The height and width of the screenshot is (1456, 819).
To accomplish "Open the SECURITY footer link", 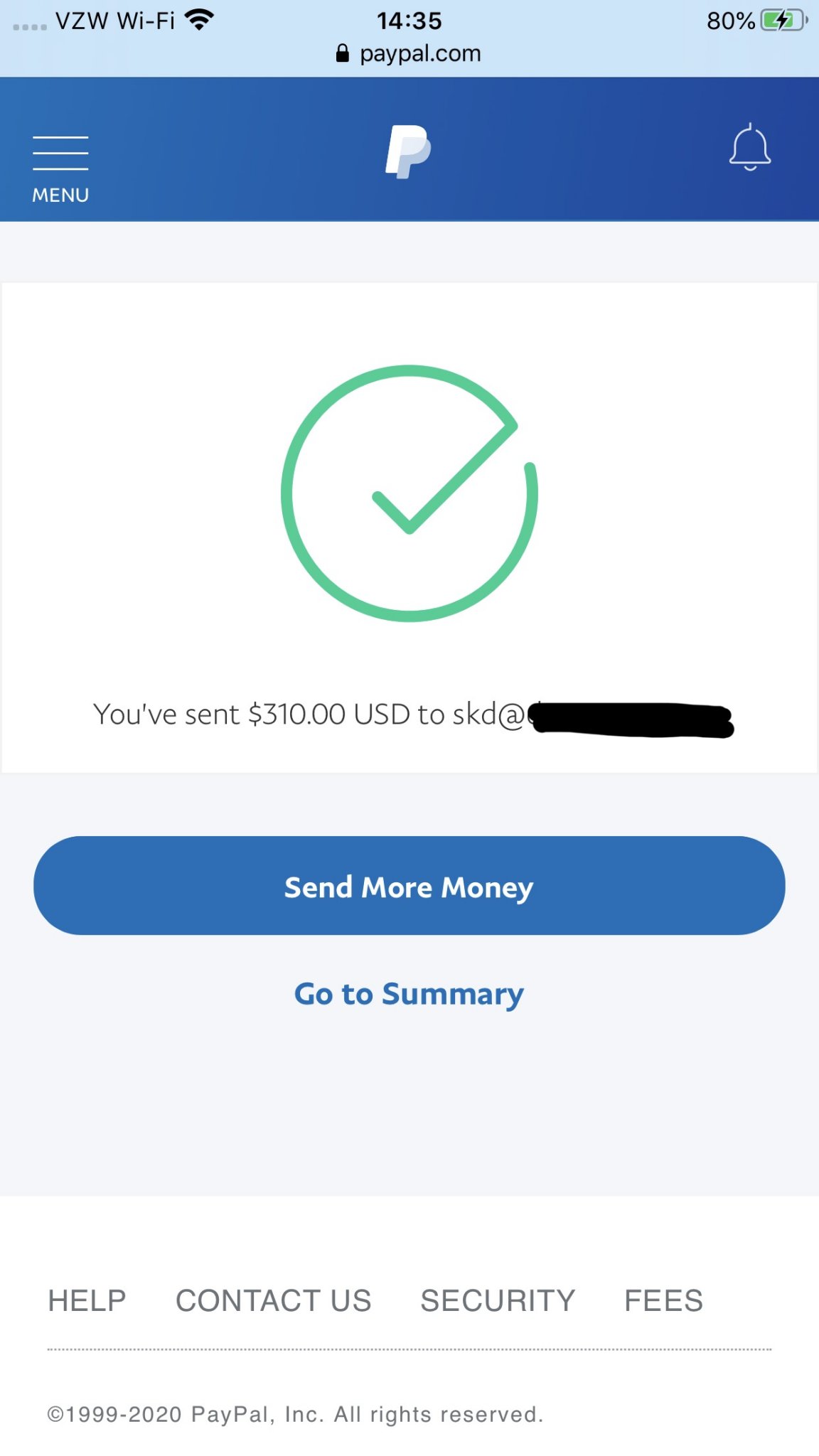I will (x=498, y=1300).
